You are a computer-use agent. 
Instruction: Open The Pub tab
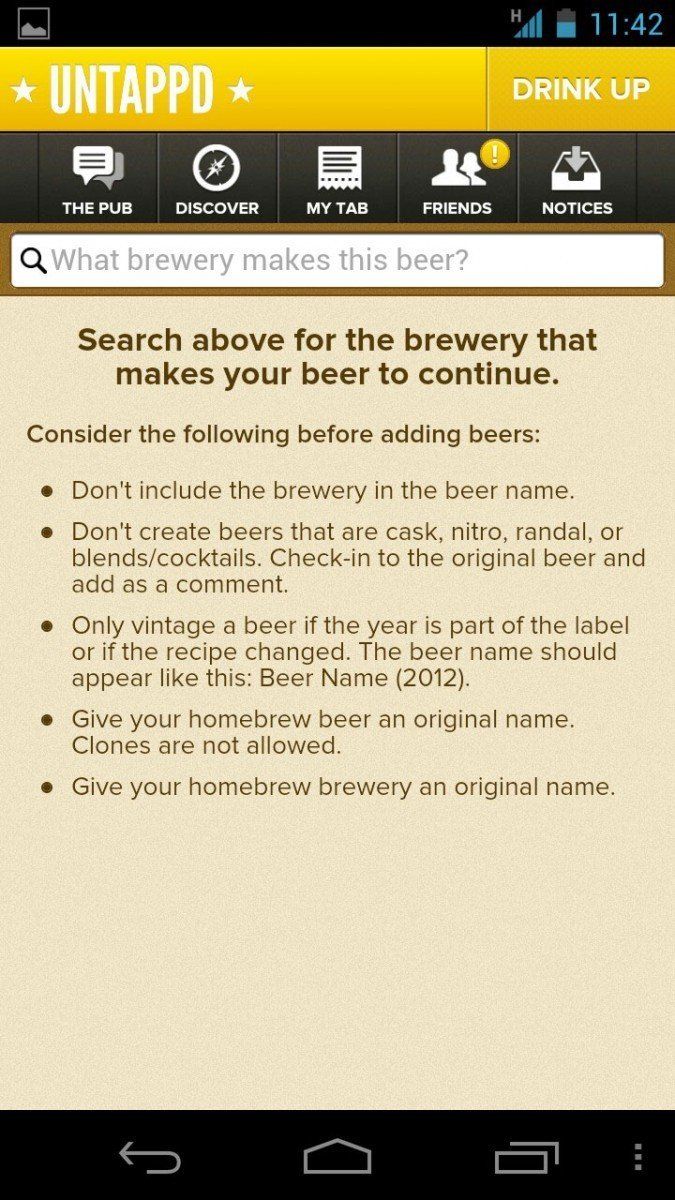coord(97,178)
